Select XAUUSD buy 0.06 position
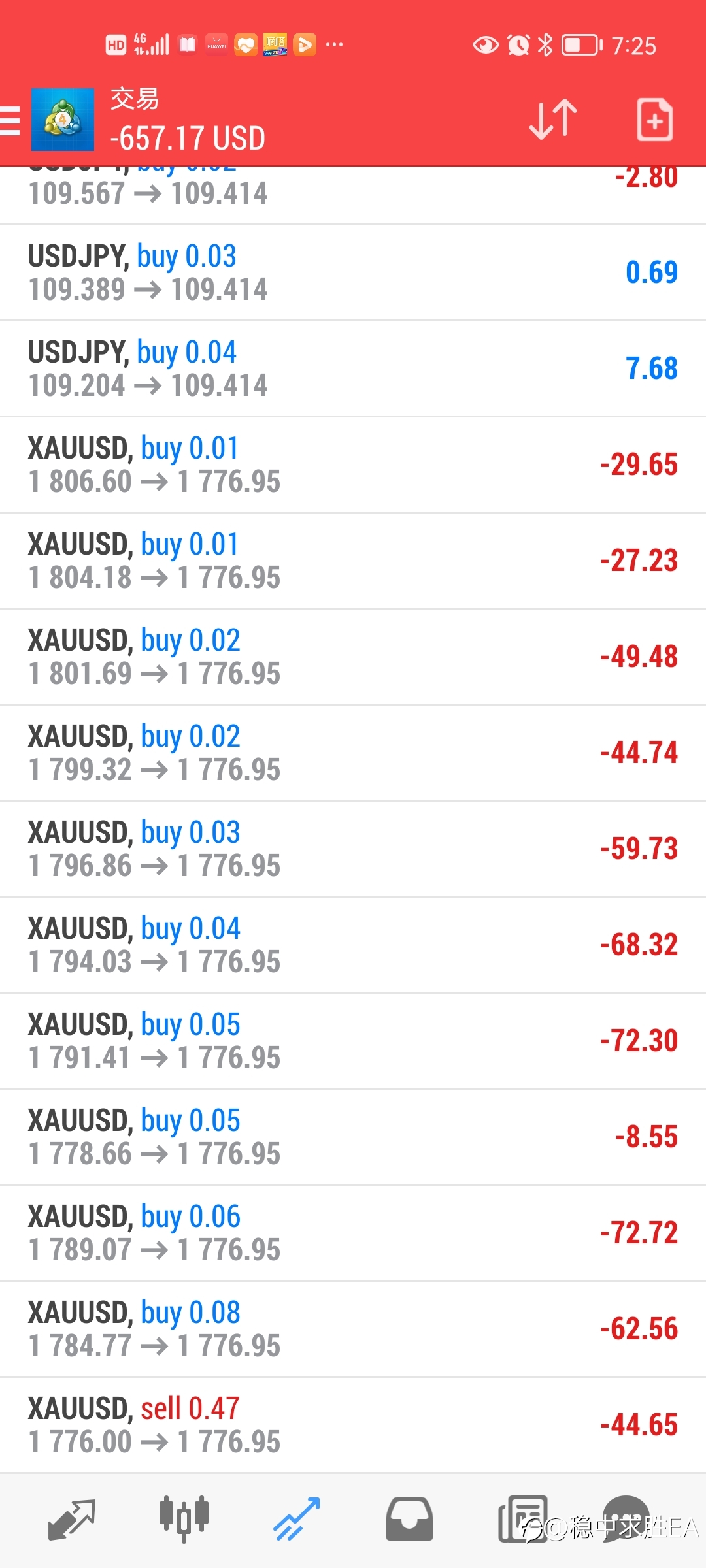Viewport: 706px width, 1568px height. 353,1233
